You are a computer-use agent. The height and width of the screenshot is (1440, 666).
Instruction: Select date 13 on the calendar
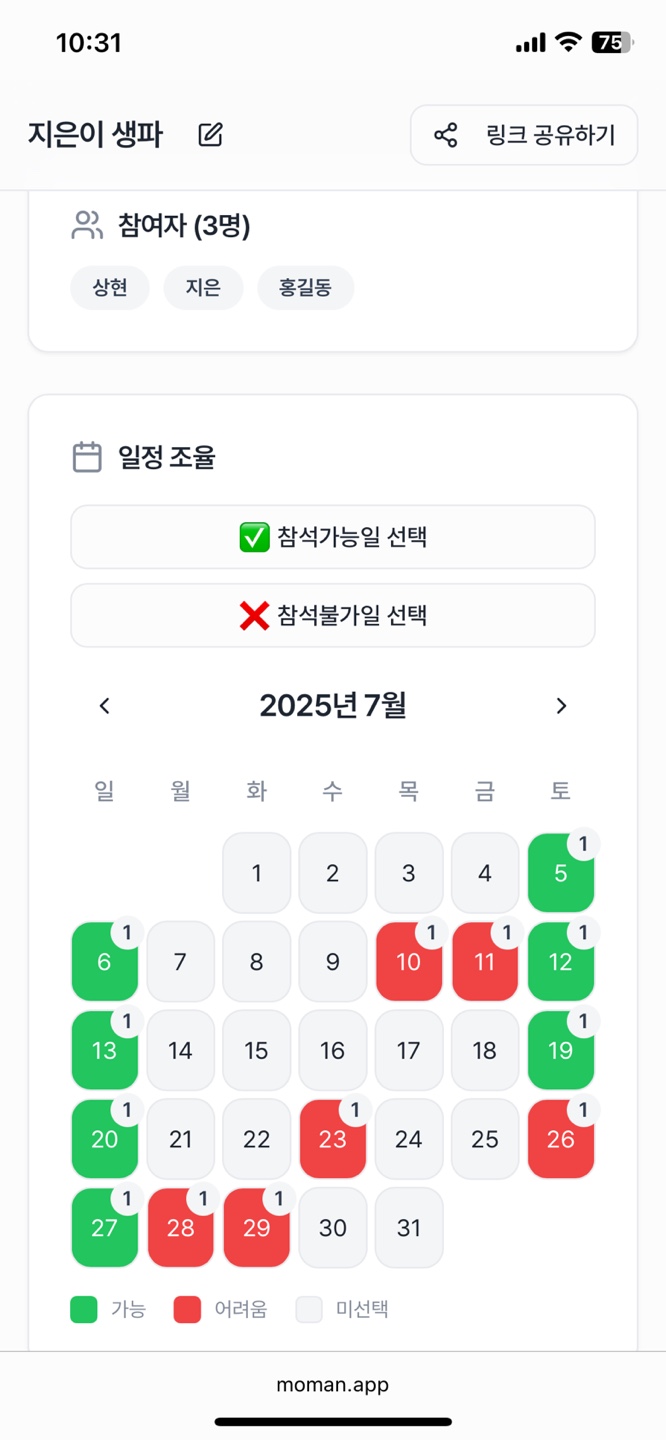click(x=105, y=1050)
